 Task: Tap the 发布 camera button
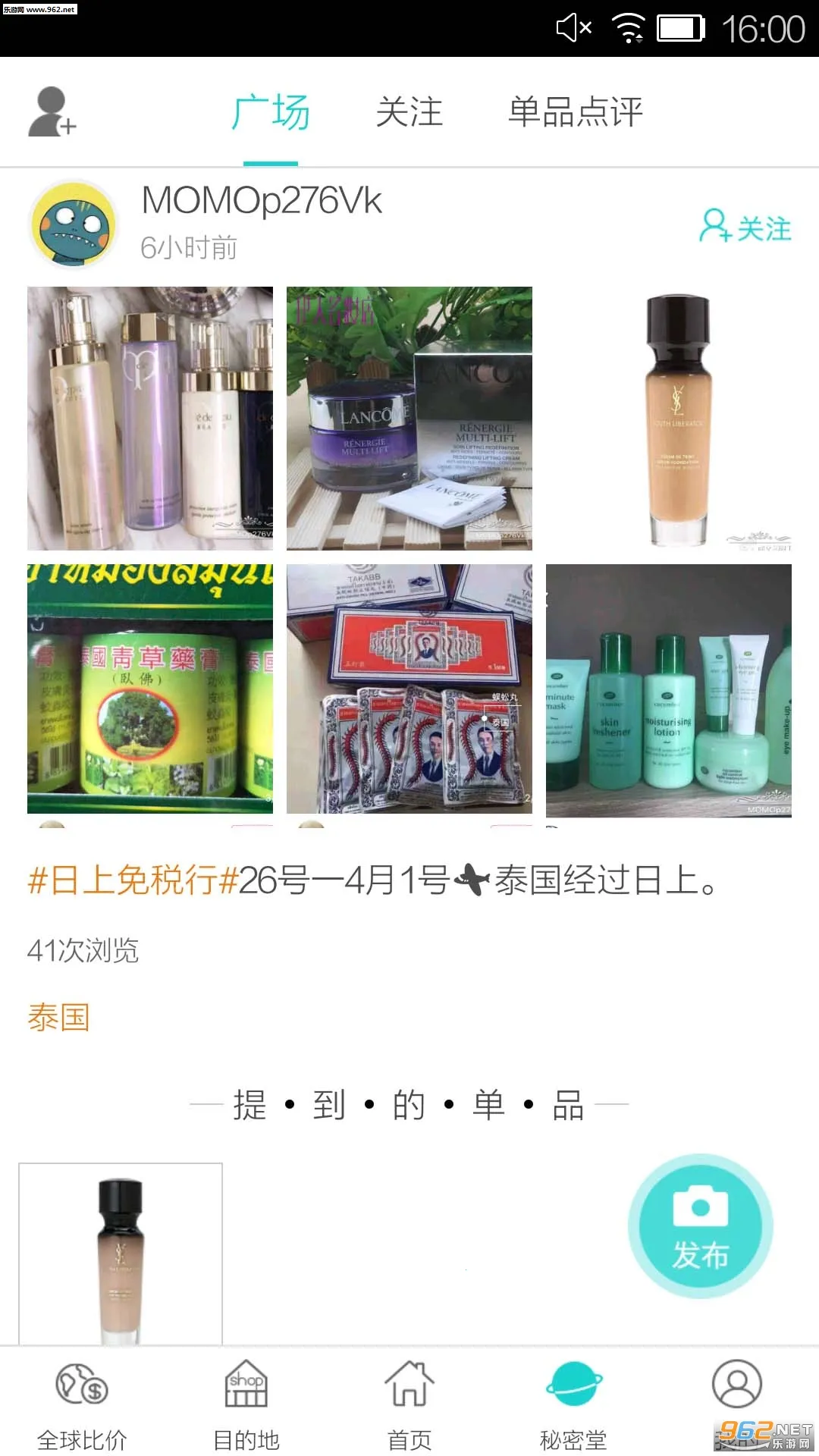pos(700,1226)
